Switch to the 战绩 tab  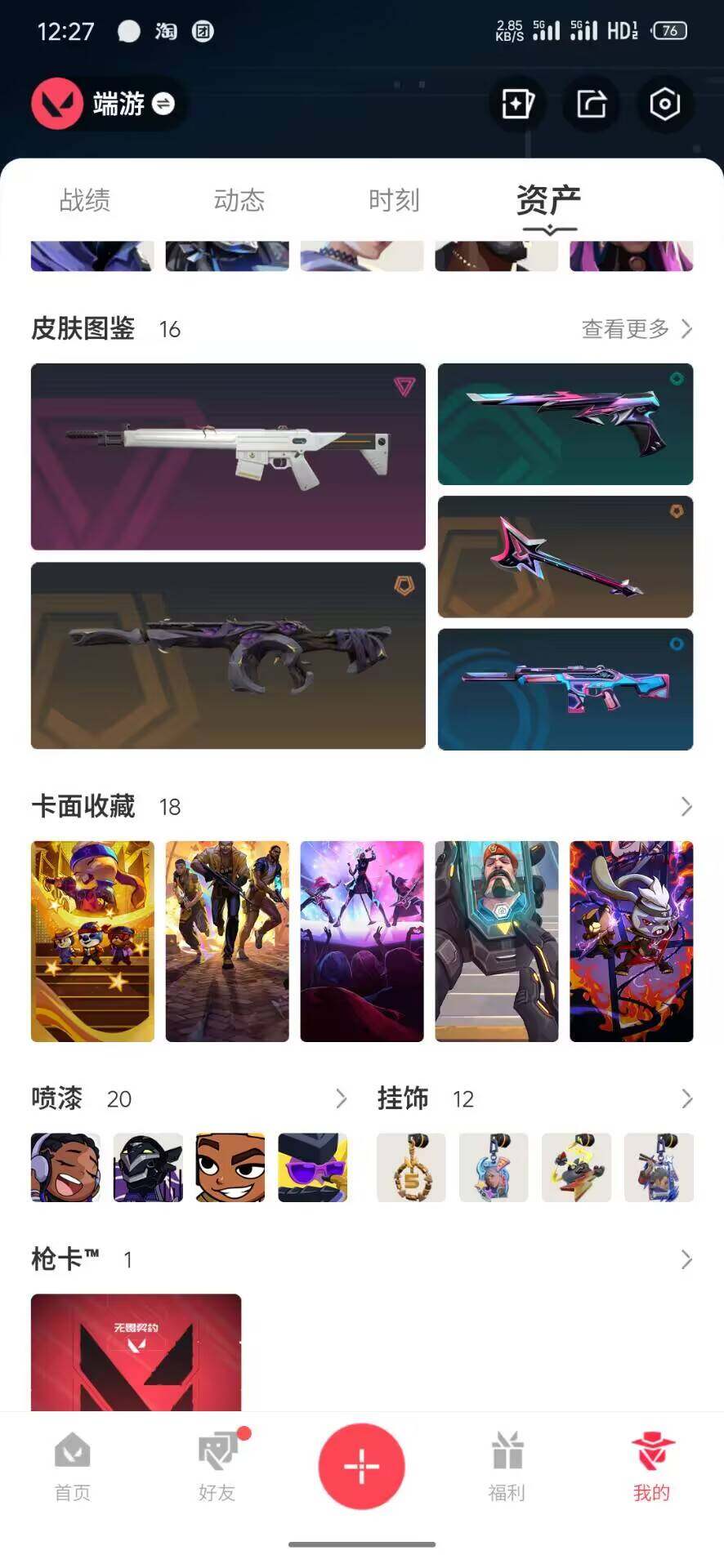pos(85,200)
